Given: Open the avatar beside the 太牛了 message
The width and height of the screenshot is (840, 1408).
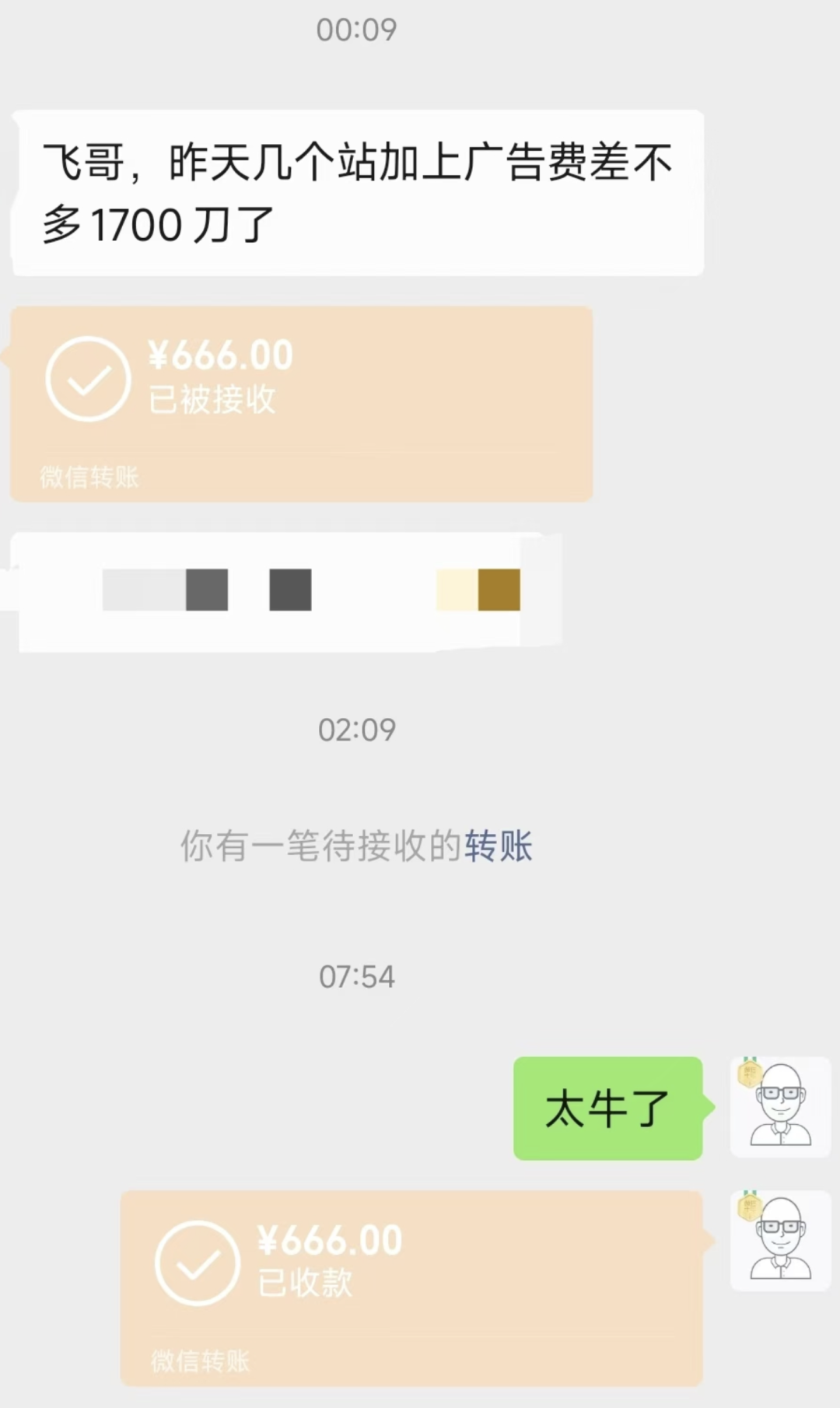Looking at the screenshot, I should [x=780, y=1107].
